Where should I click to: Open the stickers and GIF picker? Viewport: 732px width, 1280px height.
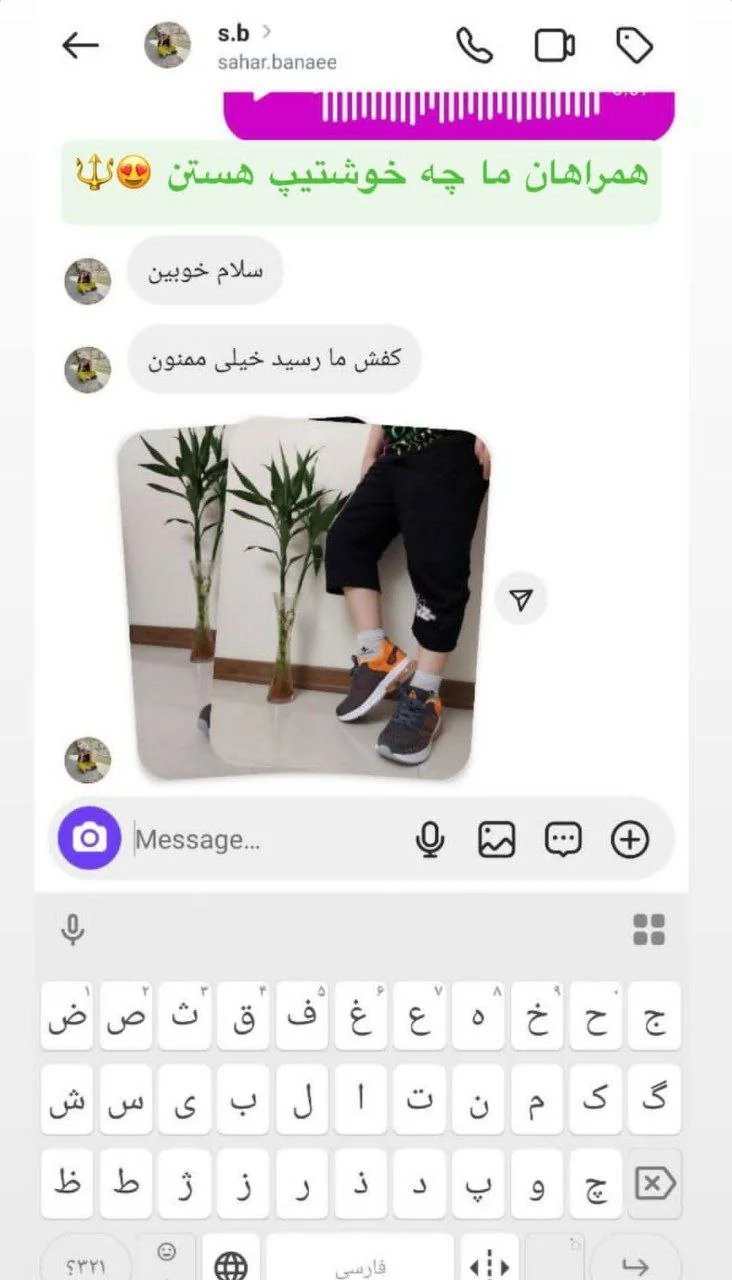tap(563, 840)
